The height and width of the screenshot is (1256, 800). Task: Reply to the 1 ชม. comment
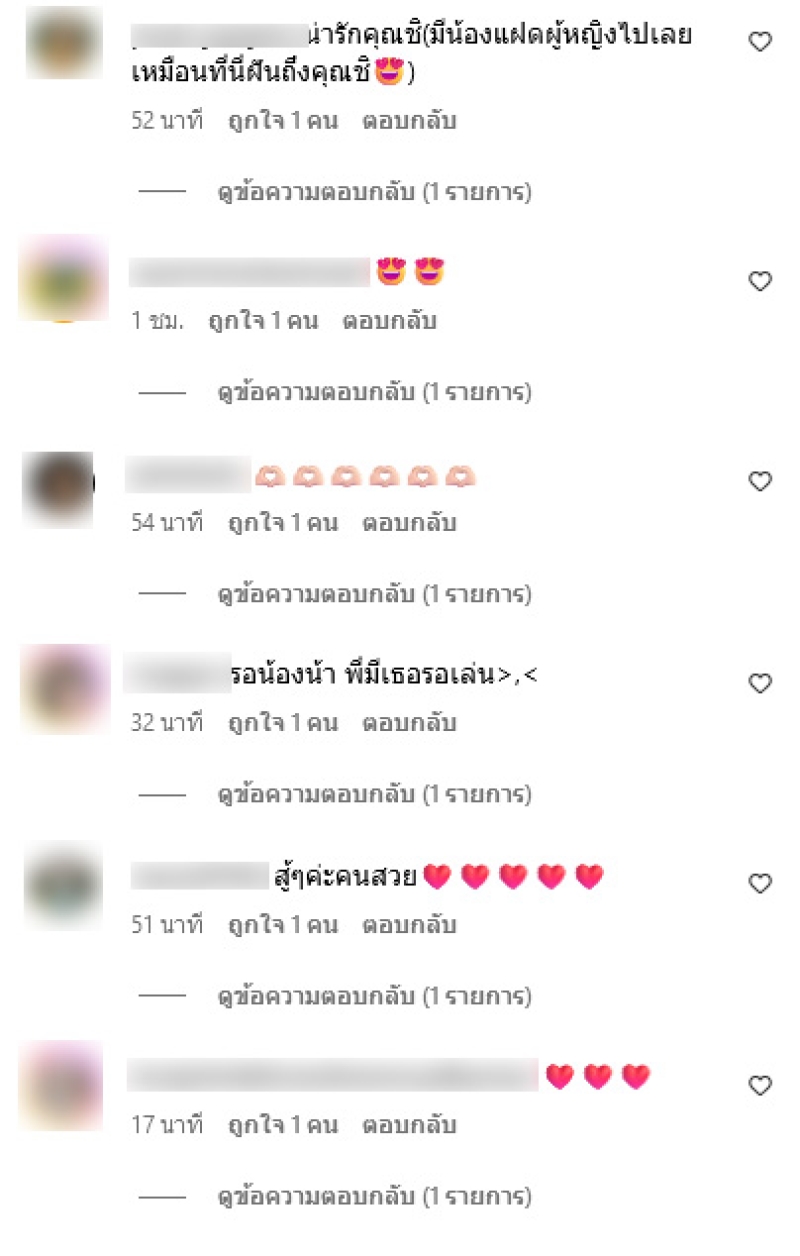[389, 322]
